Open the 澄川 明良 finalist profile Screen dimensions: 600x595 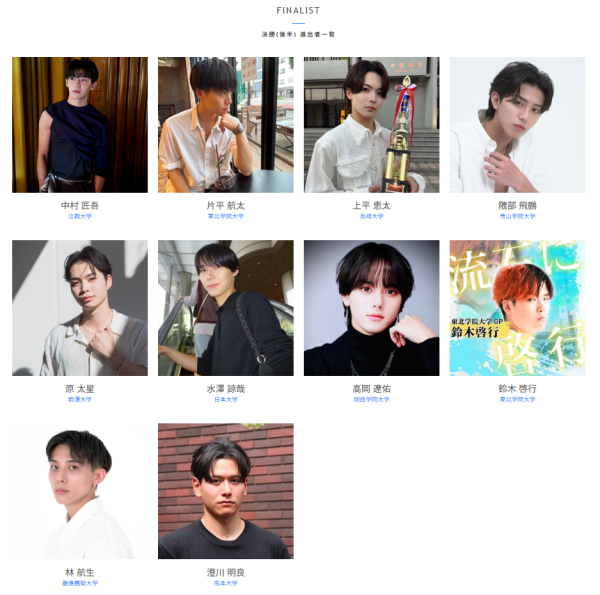(225, 491)
